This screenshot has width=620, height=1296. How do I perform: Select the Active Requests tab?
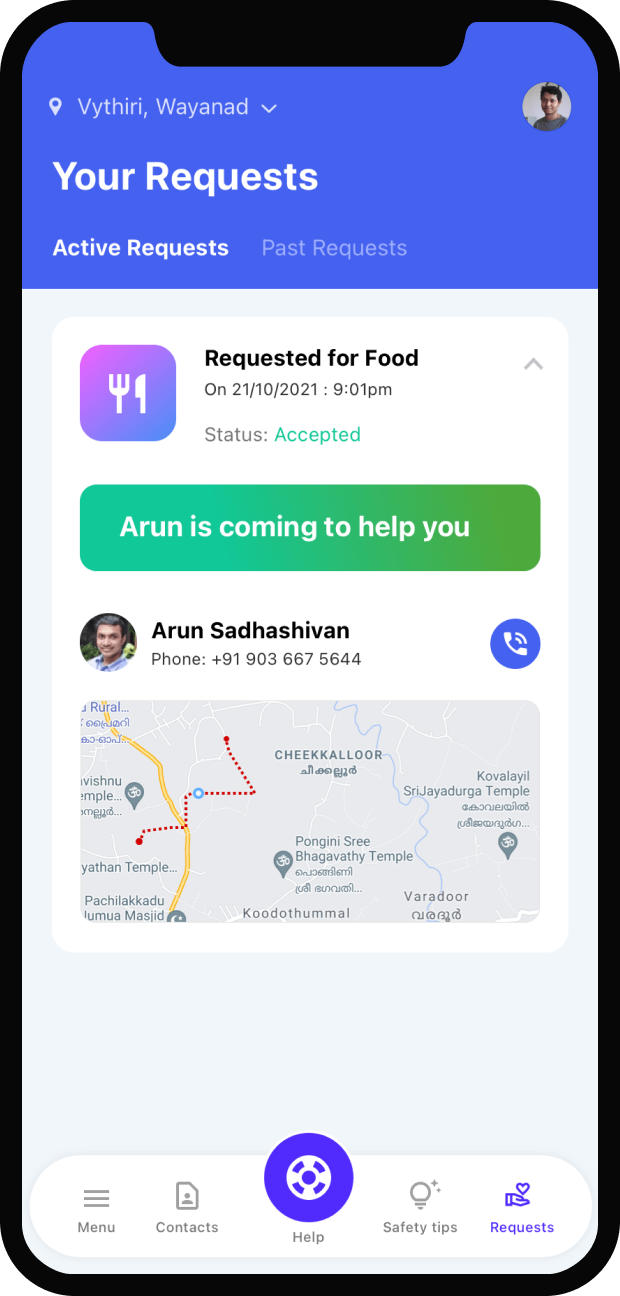[x=140, y=248]
